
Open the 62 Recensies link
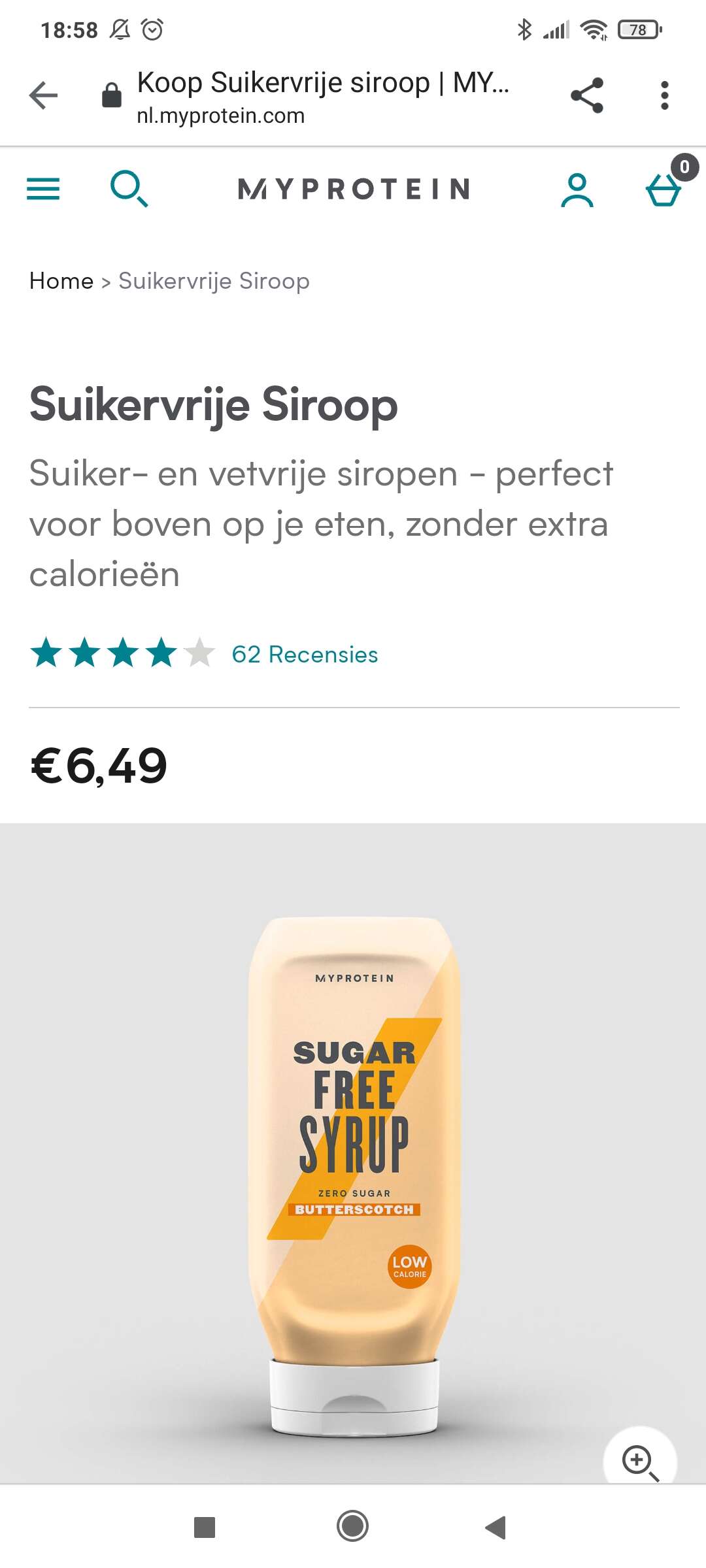tap(305, 655)
